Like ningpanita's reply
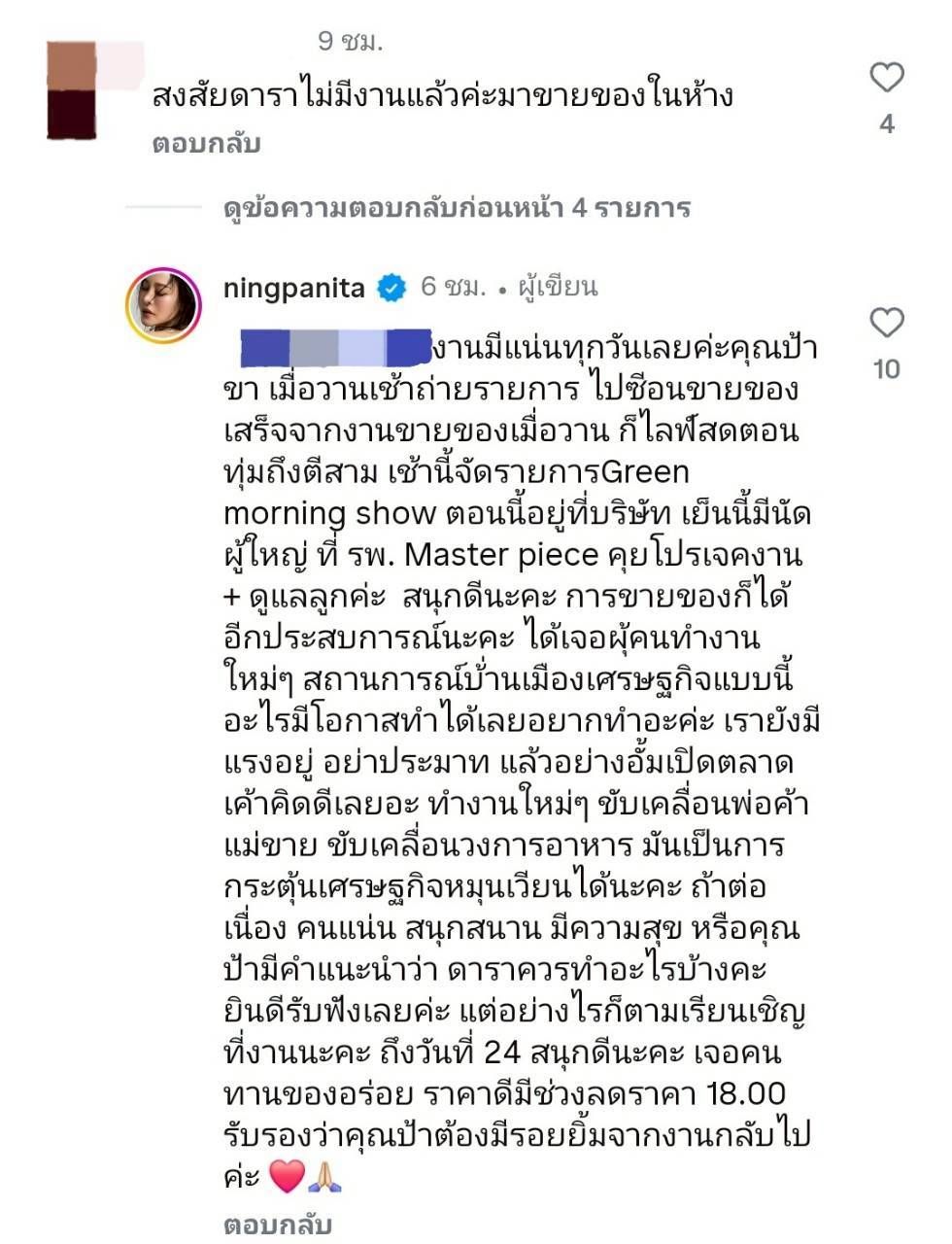The image size is (952, 1244). pyautogui.click(x=886, y=323)
